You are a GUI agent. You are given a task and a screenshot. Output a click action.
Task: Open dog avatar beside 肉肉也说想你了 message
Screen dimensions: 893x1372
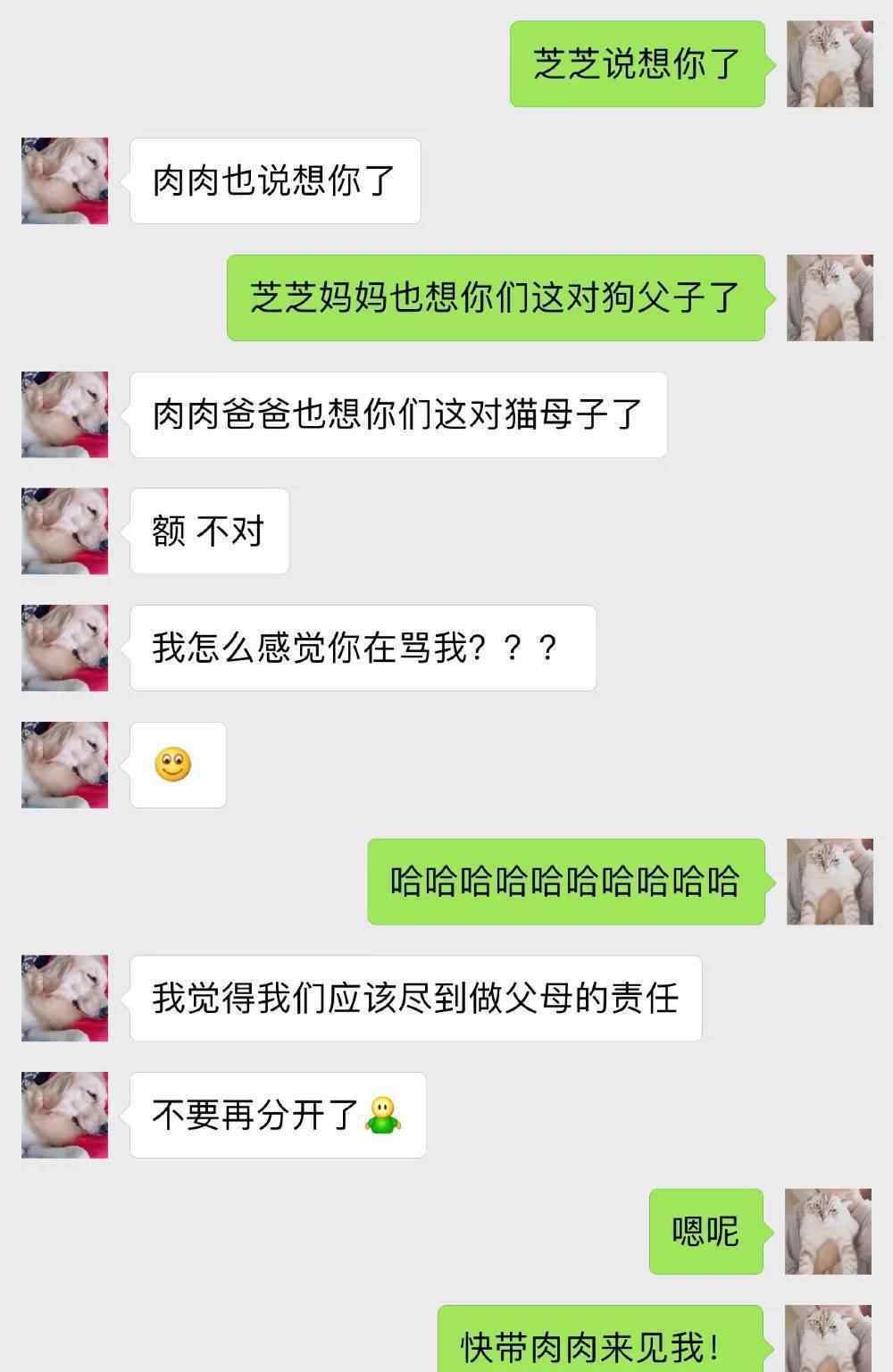65,181
